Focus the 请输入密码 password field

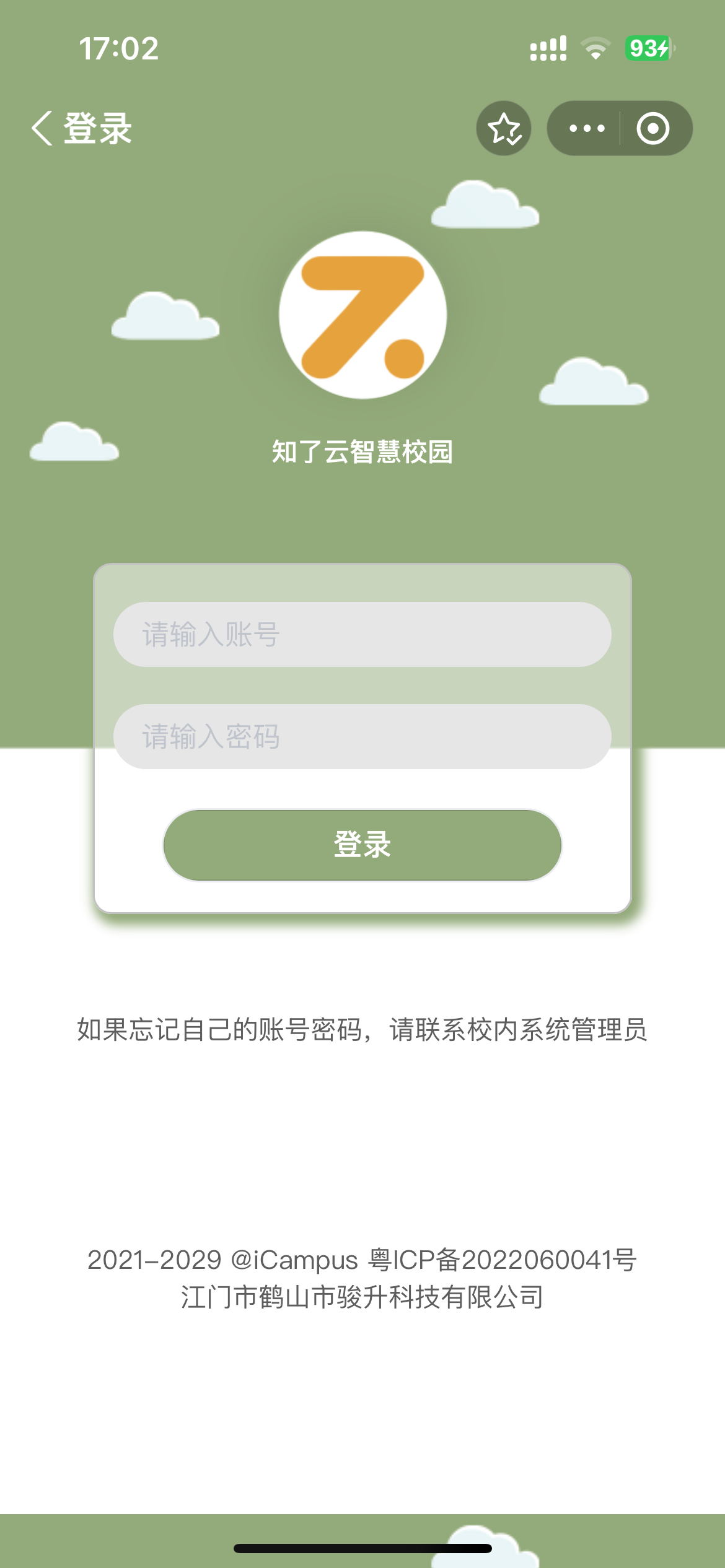point(362,736)
